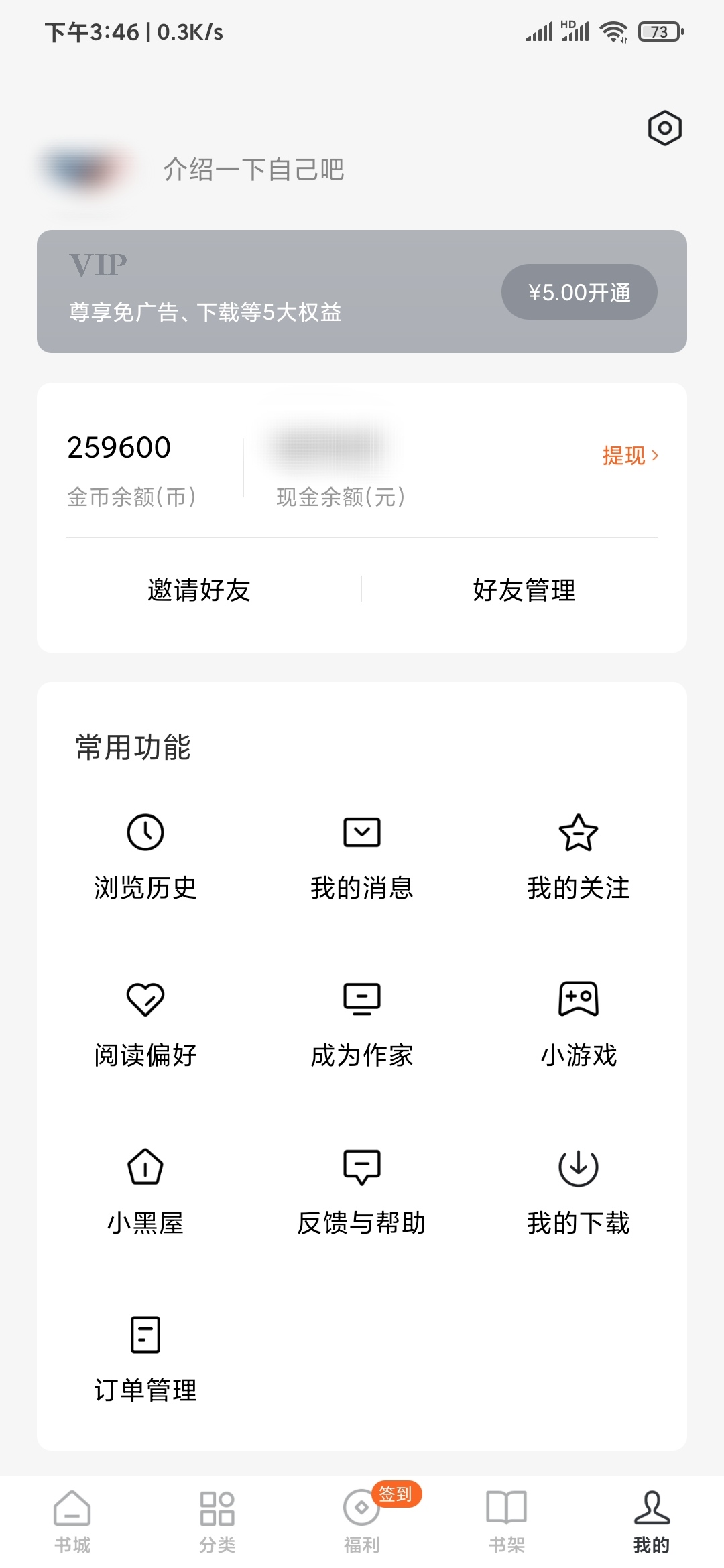Open the settings gear at top right
724x1568 pixels.
(x=664, y=128)
